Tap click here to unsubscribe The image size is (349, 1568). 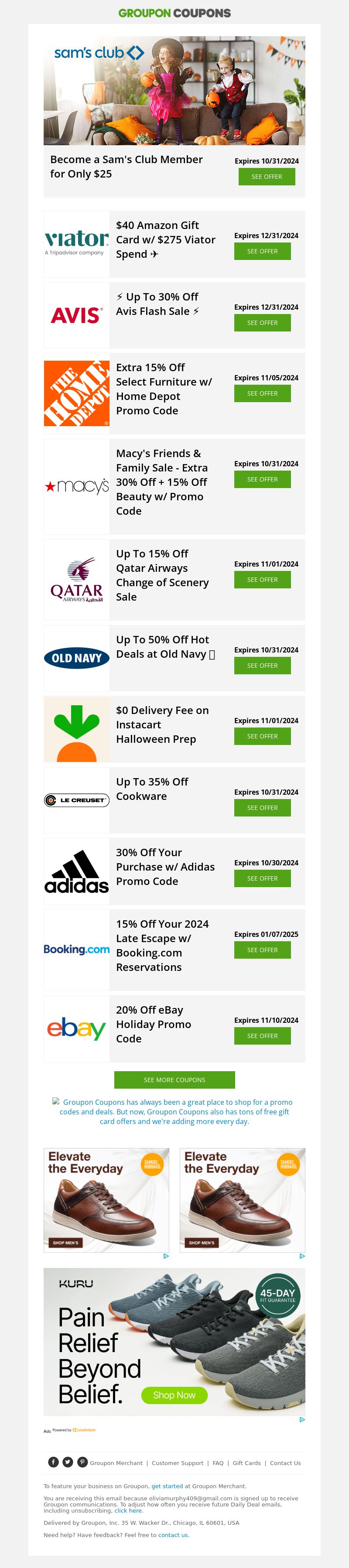pos(128,1510)
